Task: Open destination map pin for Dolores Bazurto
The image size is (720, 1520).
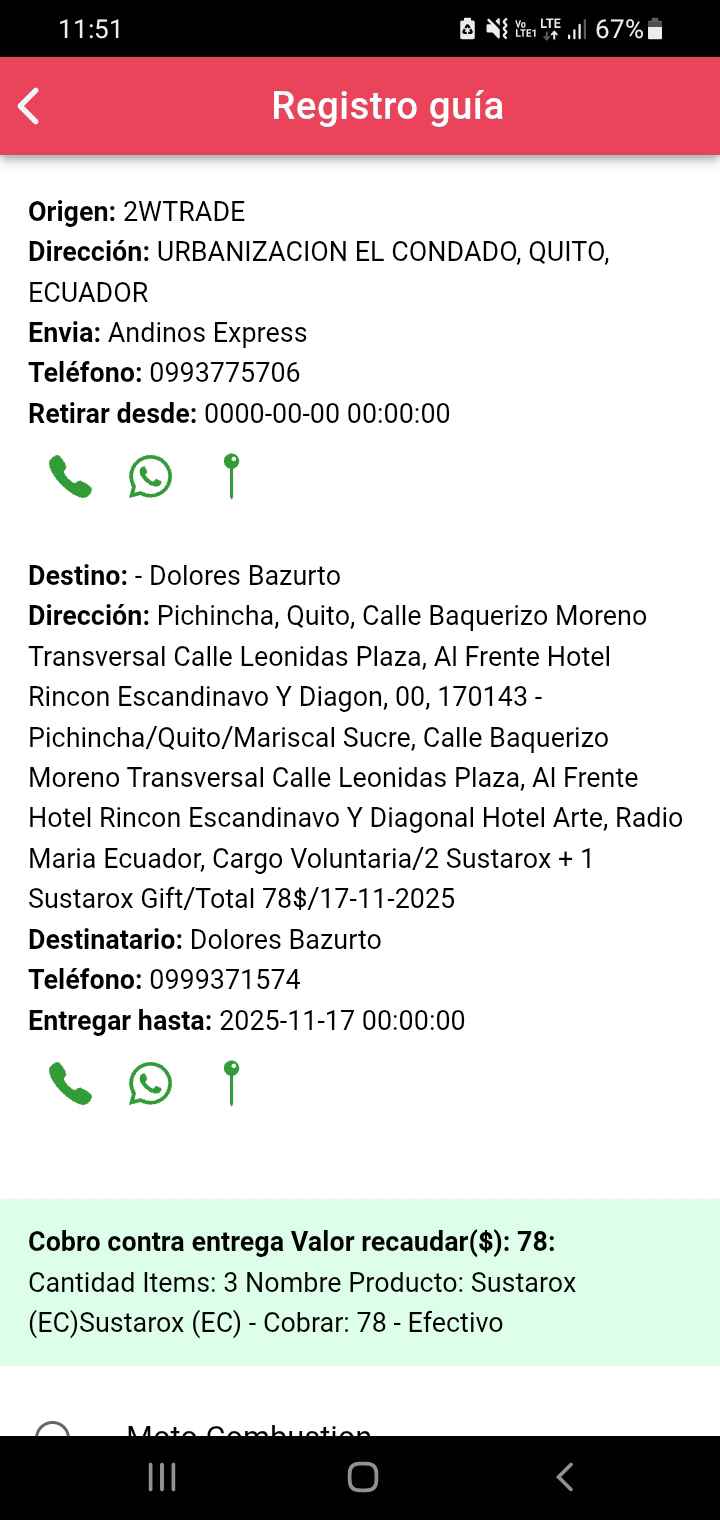Action: [231, 1083]
